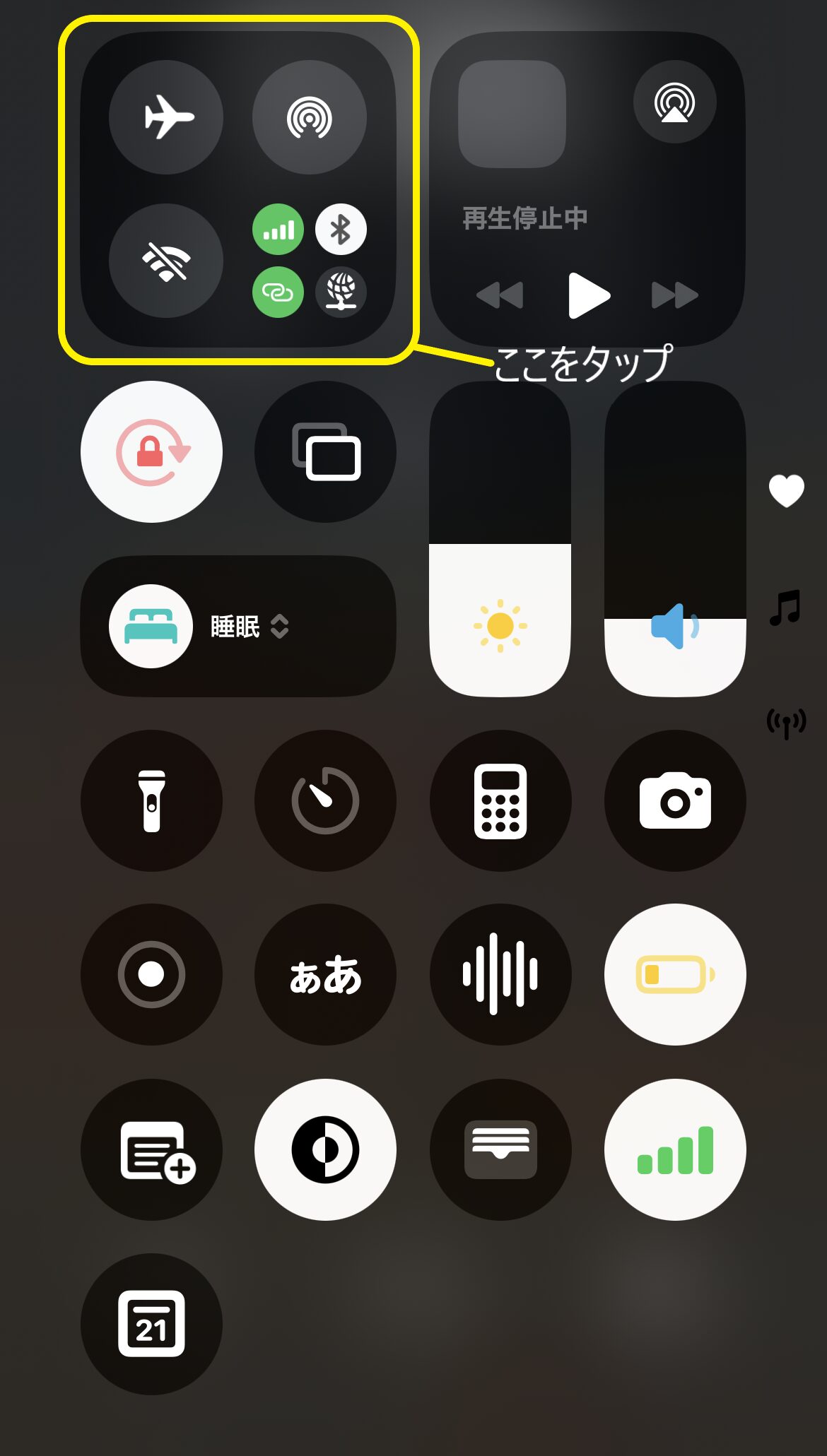Open the screen mirroring control

tap(325, 452)
